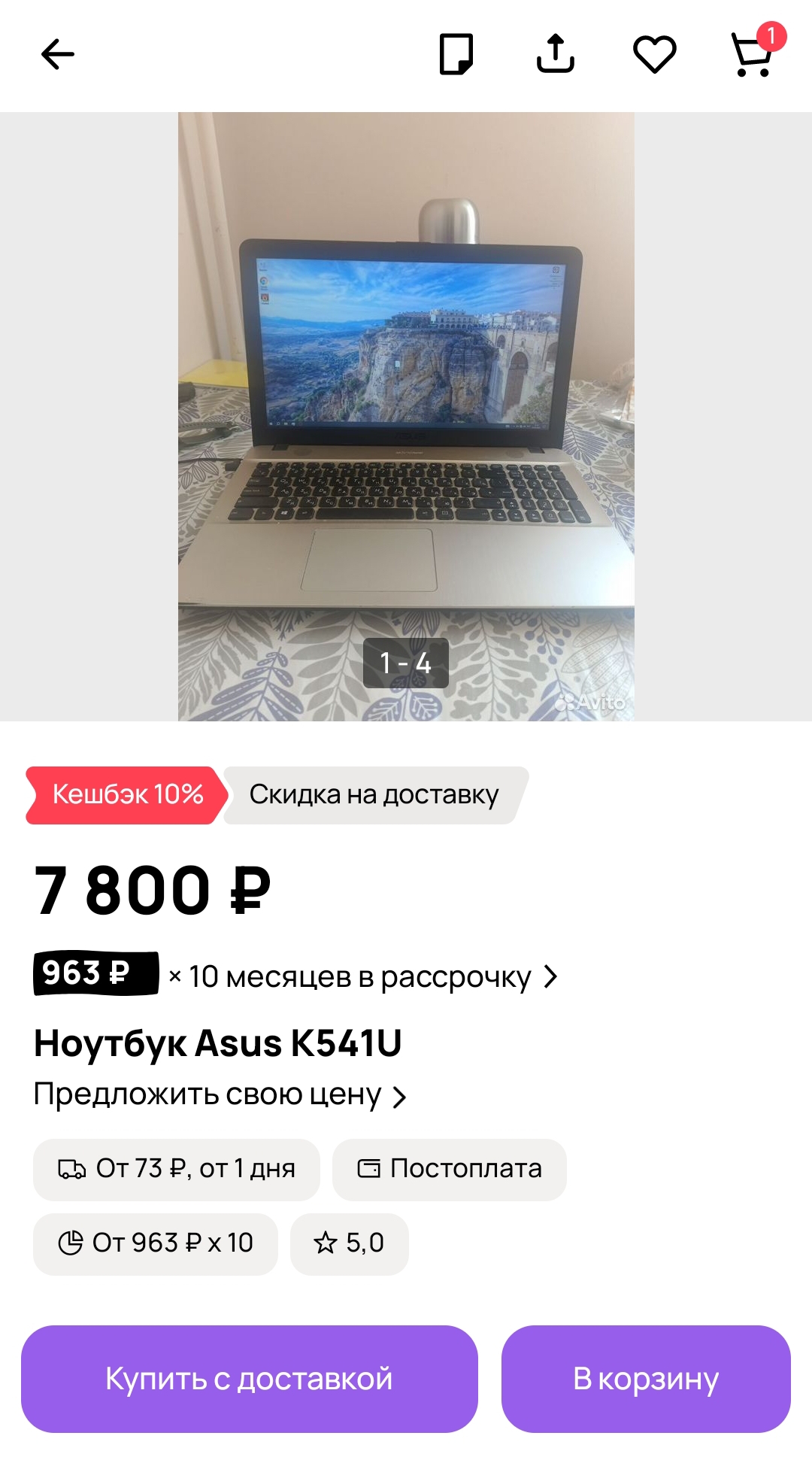Add the laptop В корзину
The height and width of the screenshot is (1460, 812).
[x=646, y=1378]
